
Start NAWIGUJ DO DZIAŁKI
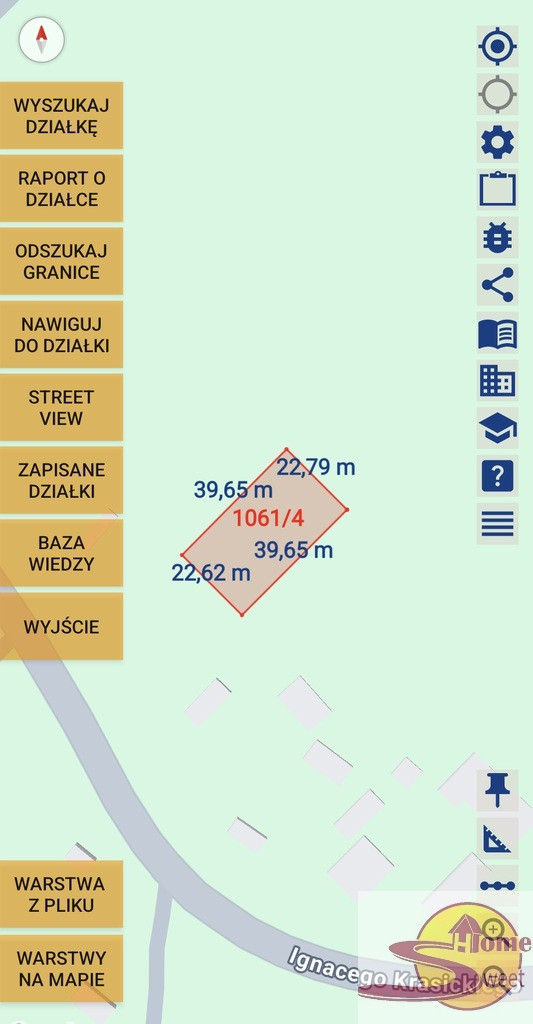(61, 334)
